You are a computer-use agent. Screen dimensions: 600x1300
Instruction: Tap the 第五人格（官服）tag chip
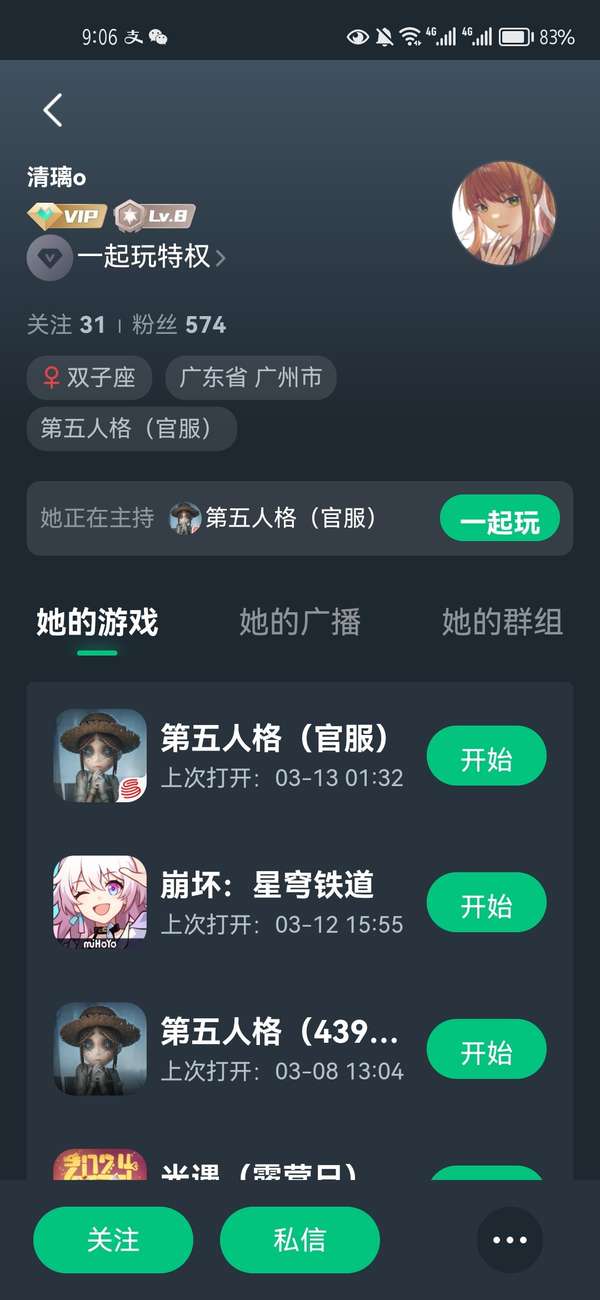click(x=131, y=429)
